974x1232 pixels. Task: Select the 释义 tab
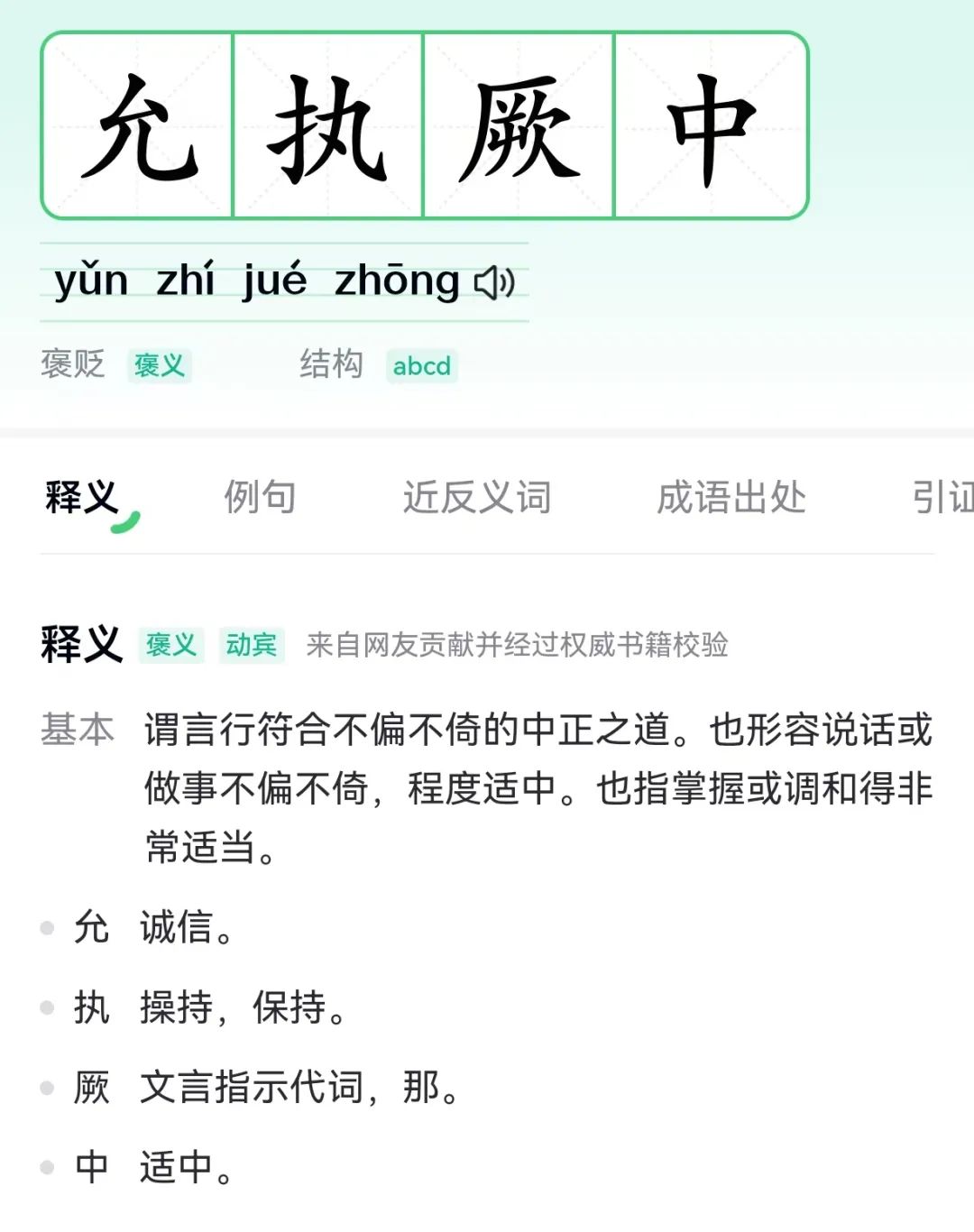coord(82,497)
